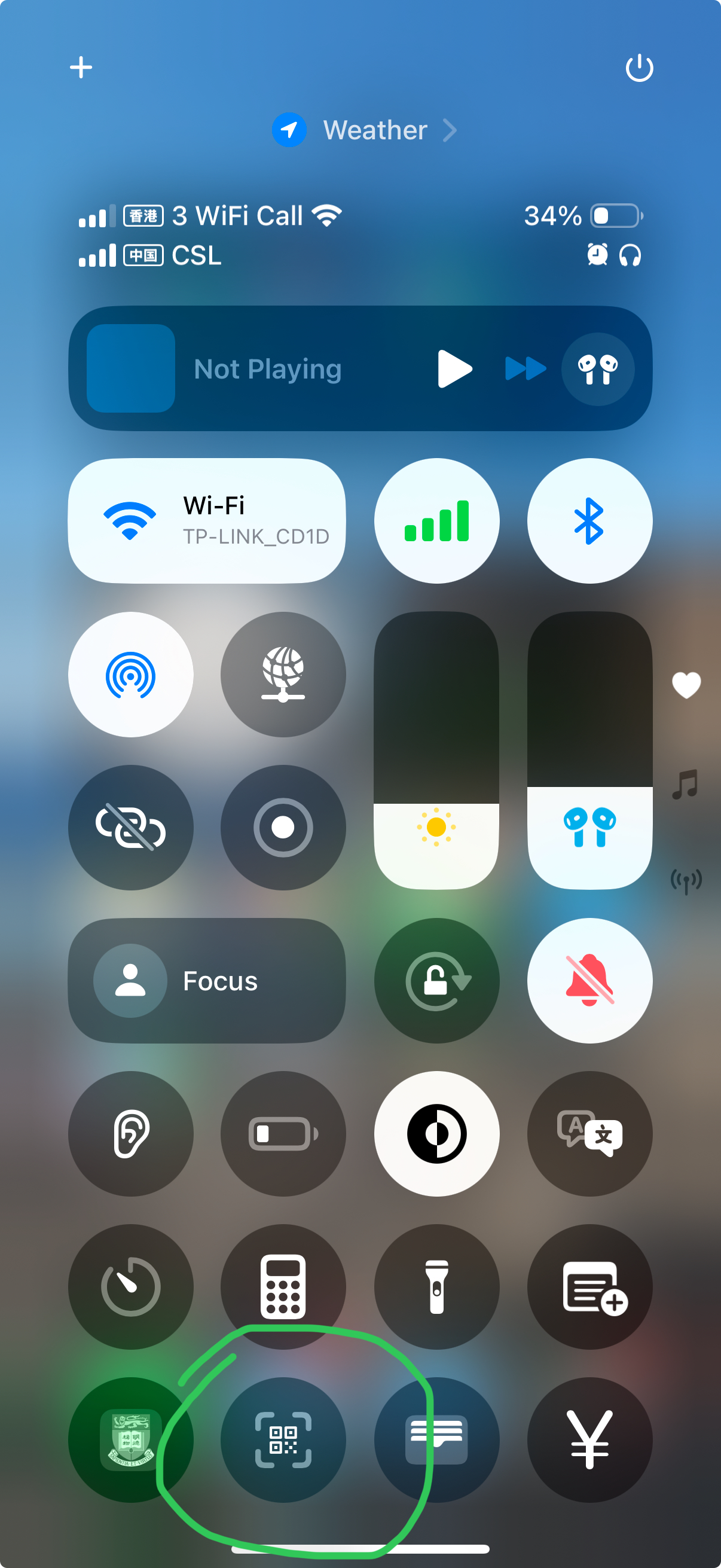Screen dimensions: 721x1568
Task: Toggle AirDrop
Action: point(131,675)
